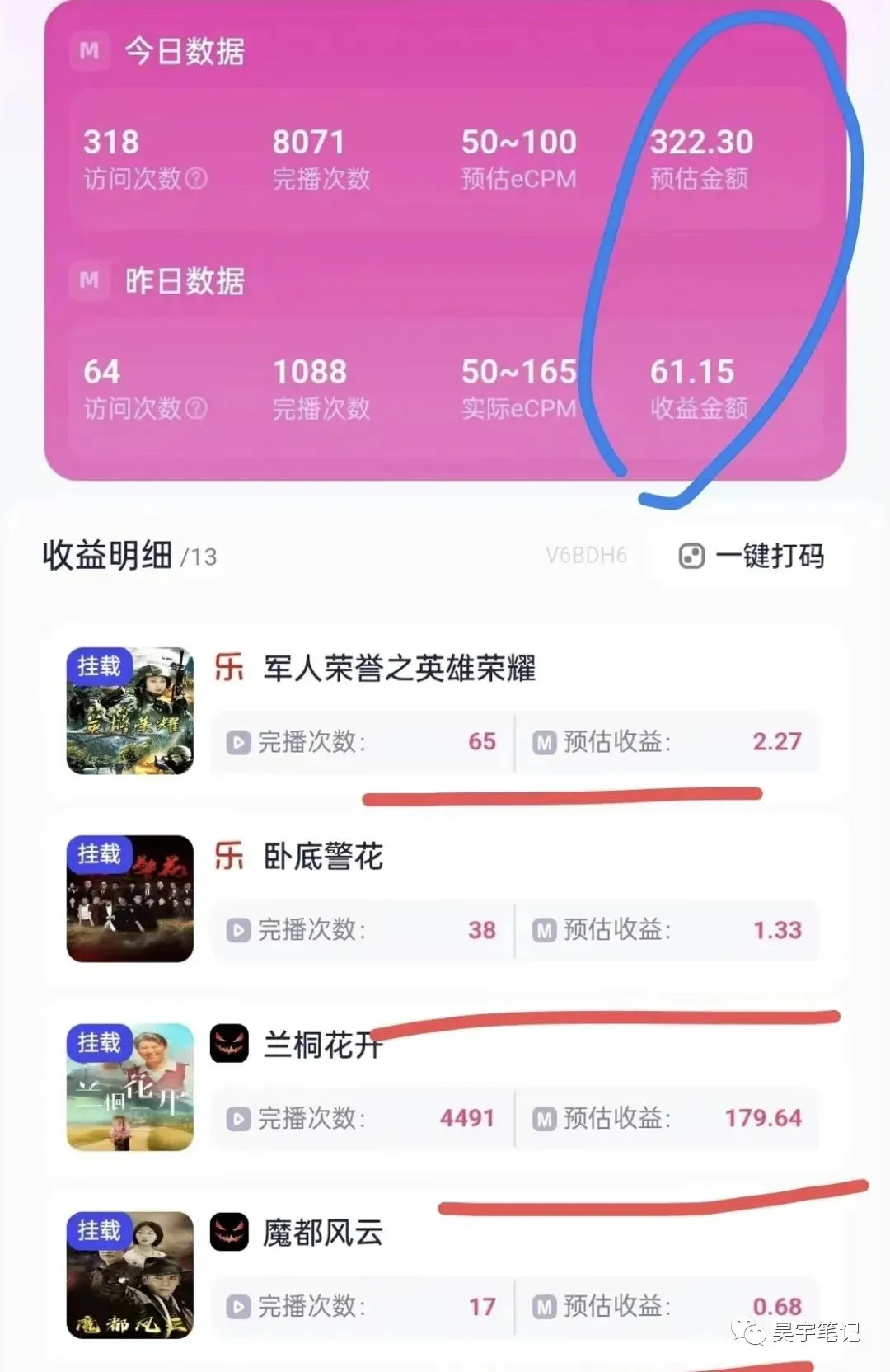Open help icon beside today's 访问次数
The width and height of the screenshot is (890, 1372).
coord(196,178)
